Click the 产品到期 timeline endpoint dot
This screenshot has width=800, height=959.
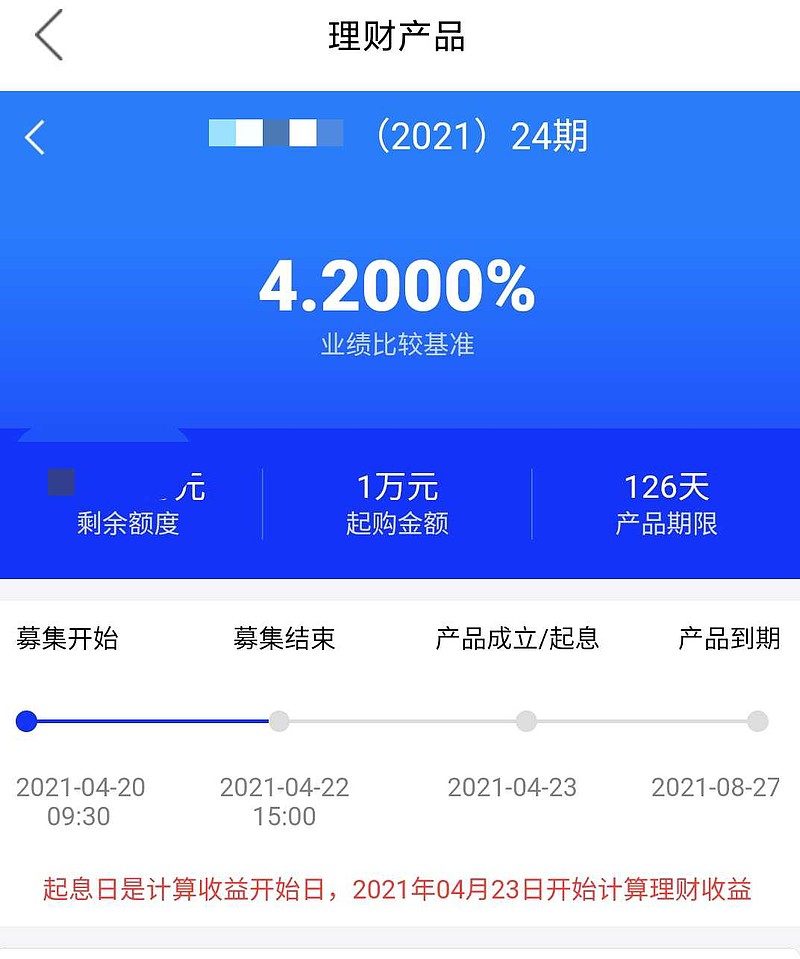[756, 721]
